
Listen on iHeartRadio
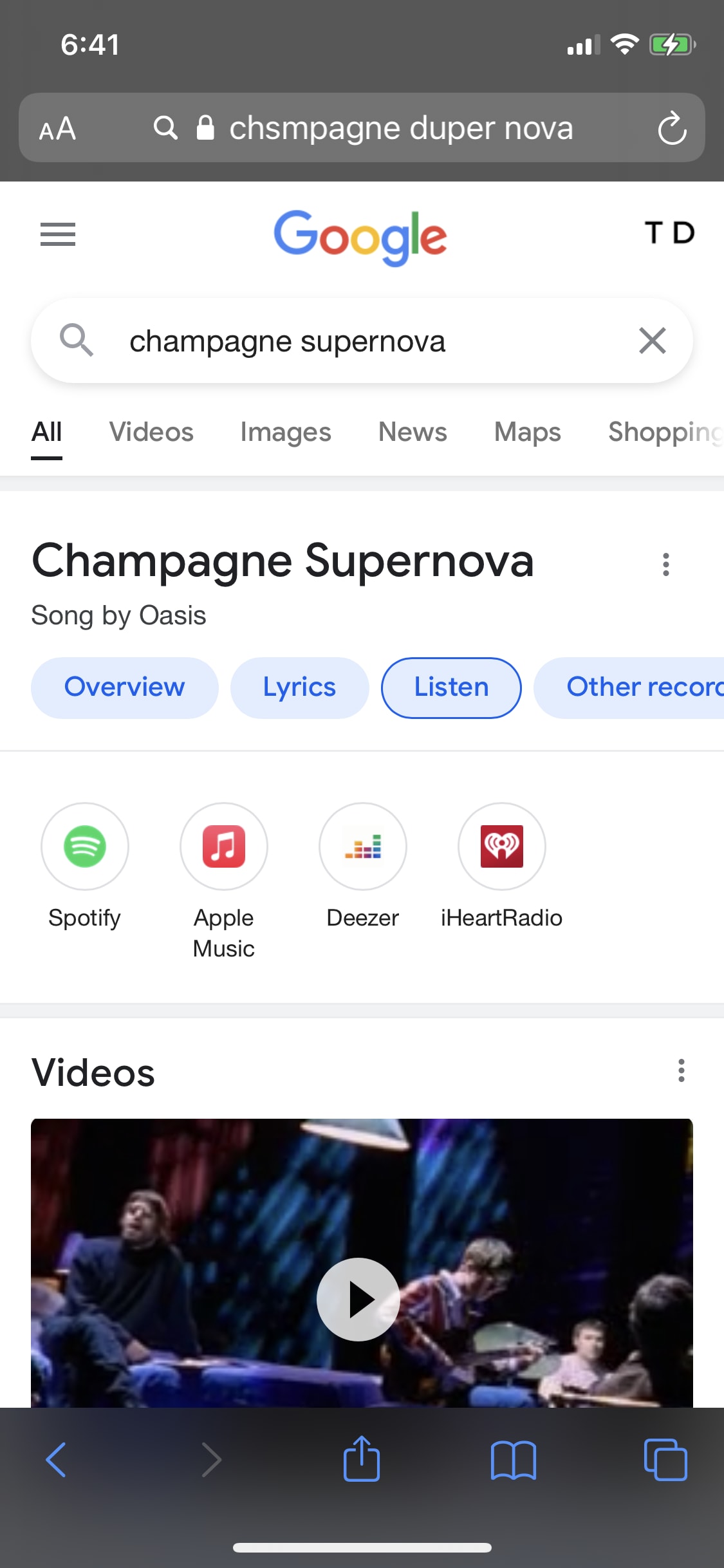tap(501, 846)
